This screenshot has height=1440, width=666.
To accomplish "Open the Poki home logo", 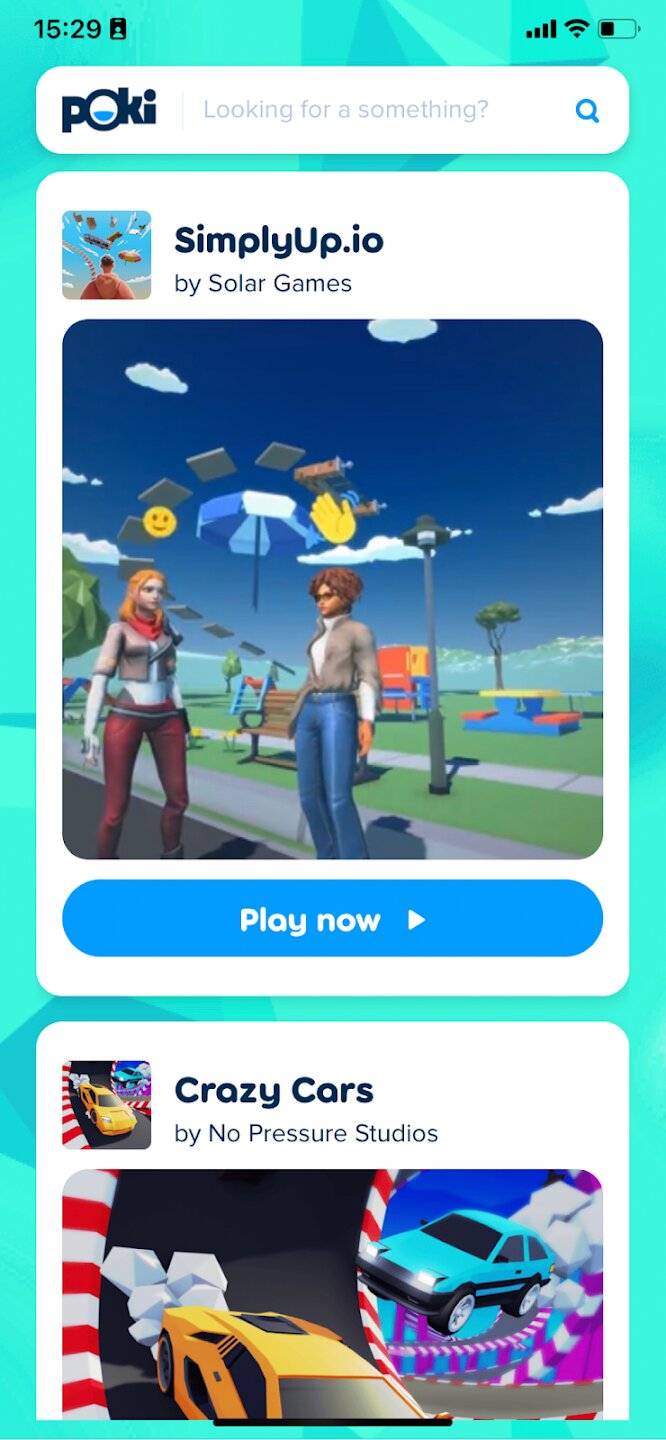I will pyautogui.click(x=109, y=111).
